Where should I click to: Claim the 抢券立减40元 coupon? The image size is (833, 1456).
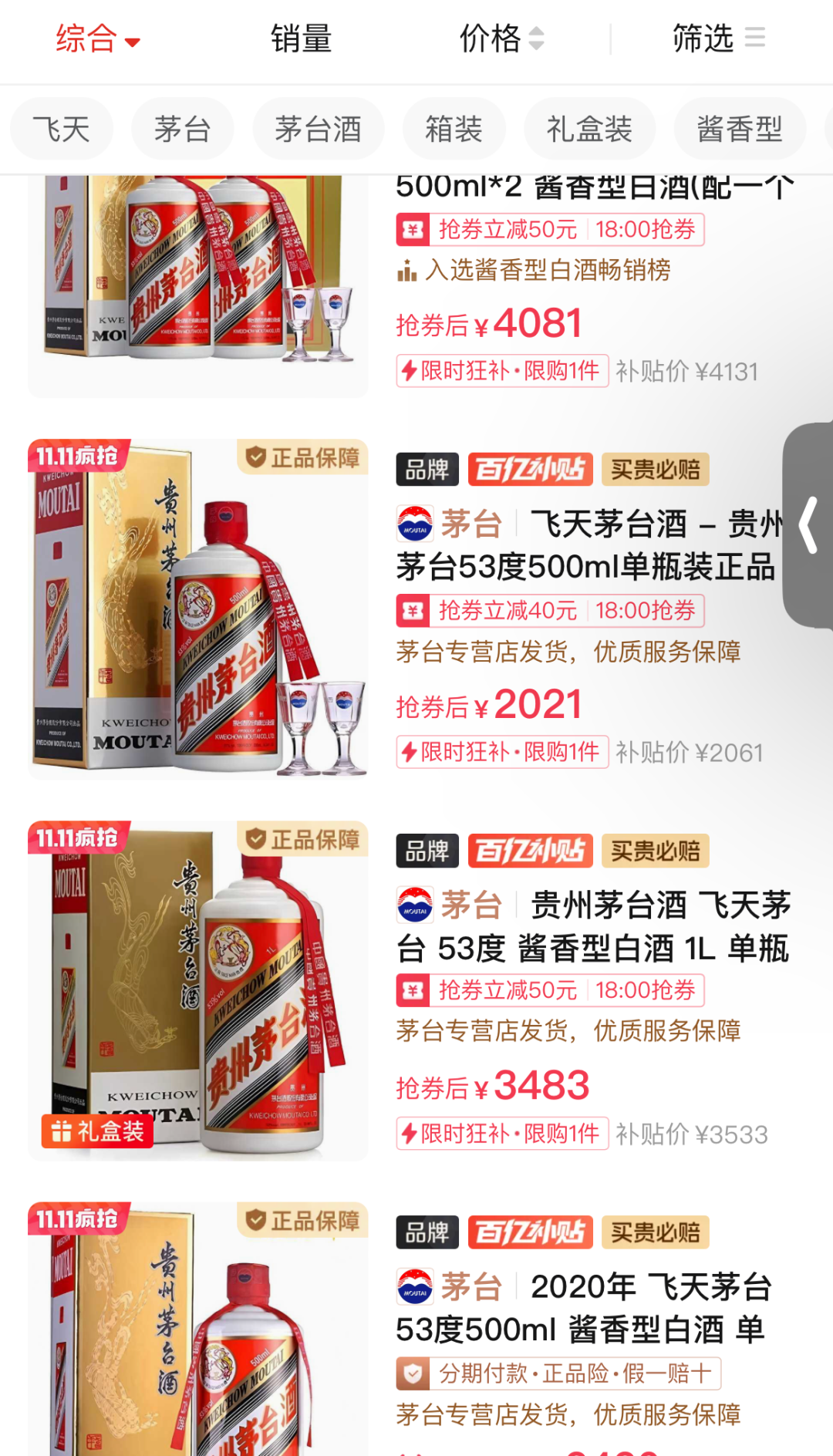pos(550,611)
